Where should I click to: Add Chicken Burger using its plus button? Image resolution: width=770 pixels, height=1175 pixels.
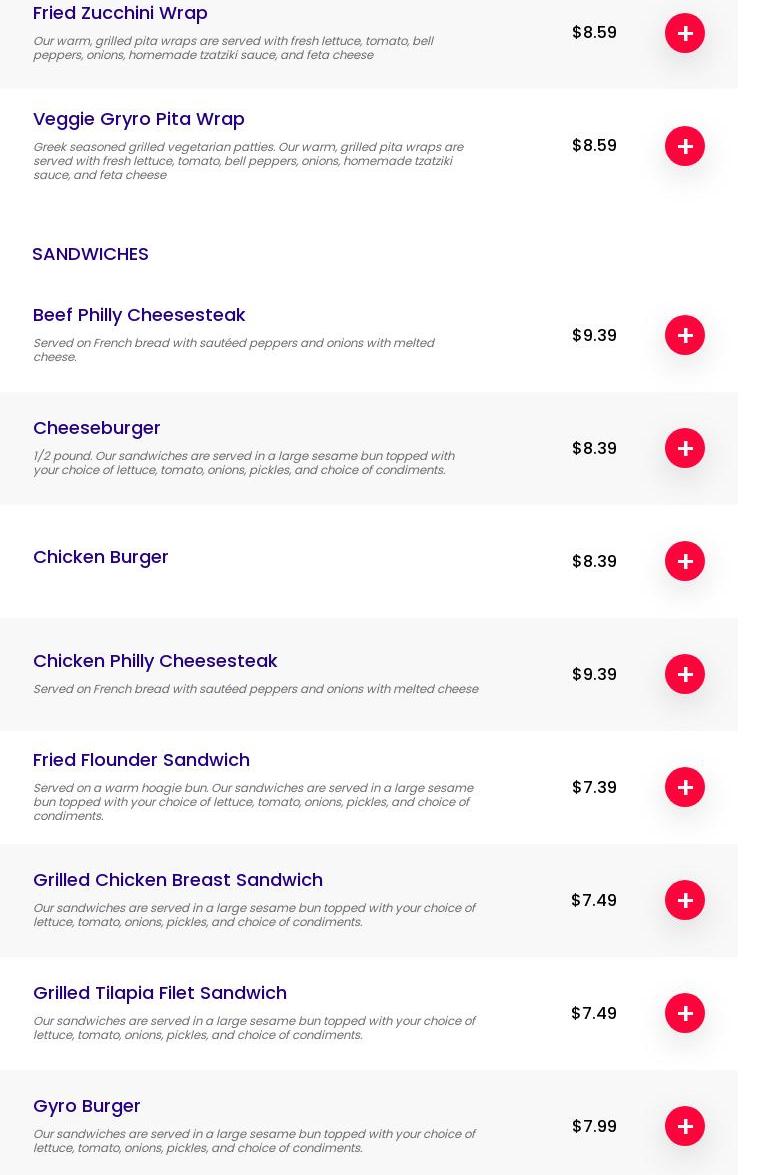click(685, 561)
